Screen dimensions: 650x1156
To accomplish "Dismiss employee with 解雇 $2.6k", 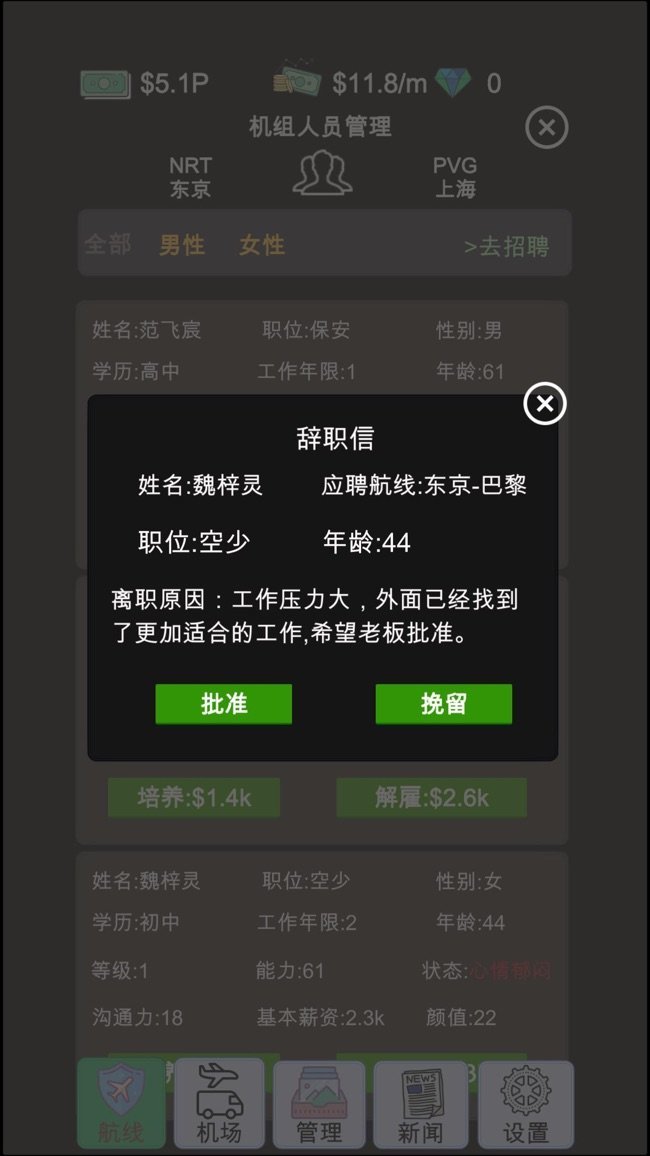I will (x=431, y=797).
